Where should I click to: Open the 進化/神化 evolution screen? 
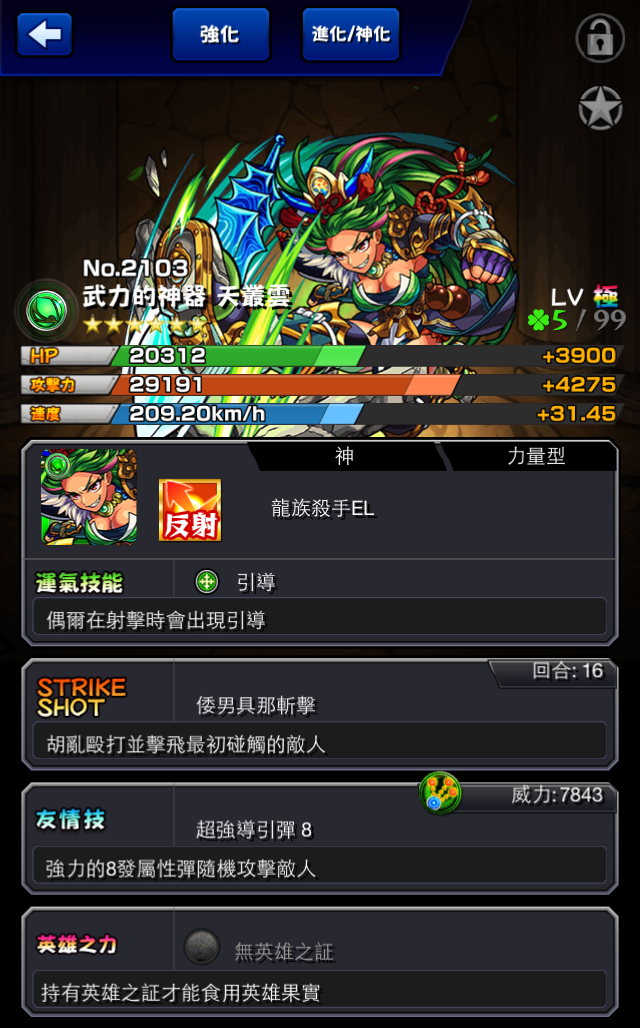pyautogui.click(x=351, y=35)
